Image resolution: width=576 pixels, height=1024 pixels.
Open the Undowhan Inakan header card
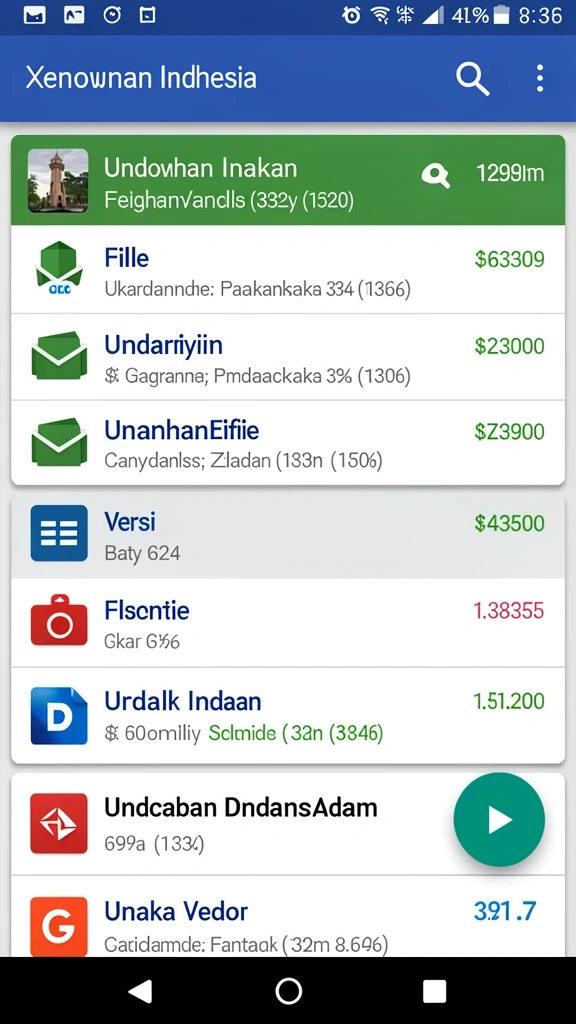click(288, 180)
